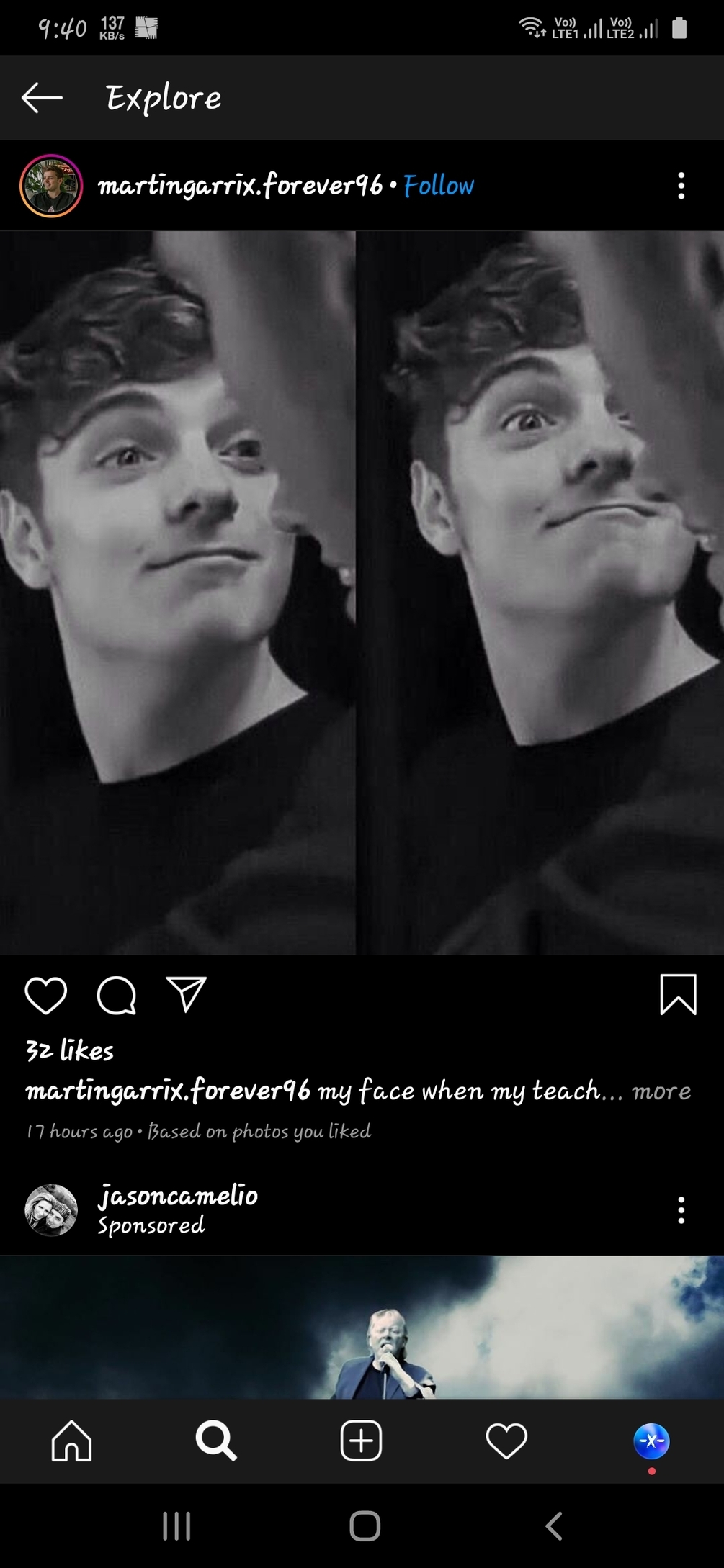The width and height of the screenshot is (724, 1568).
Task: Open martingarrix.forever96 profile picture story
Action: 51,186
